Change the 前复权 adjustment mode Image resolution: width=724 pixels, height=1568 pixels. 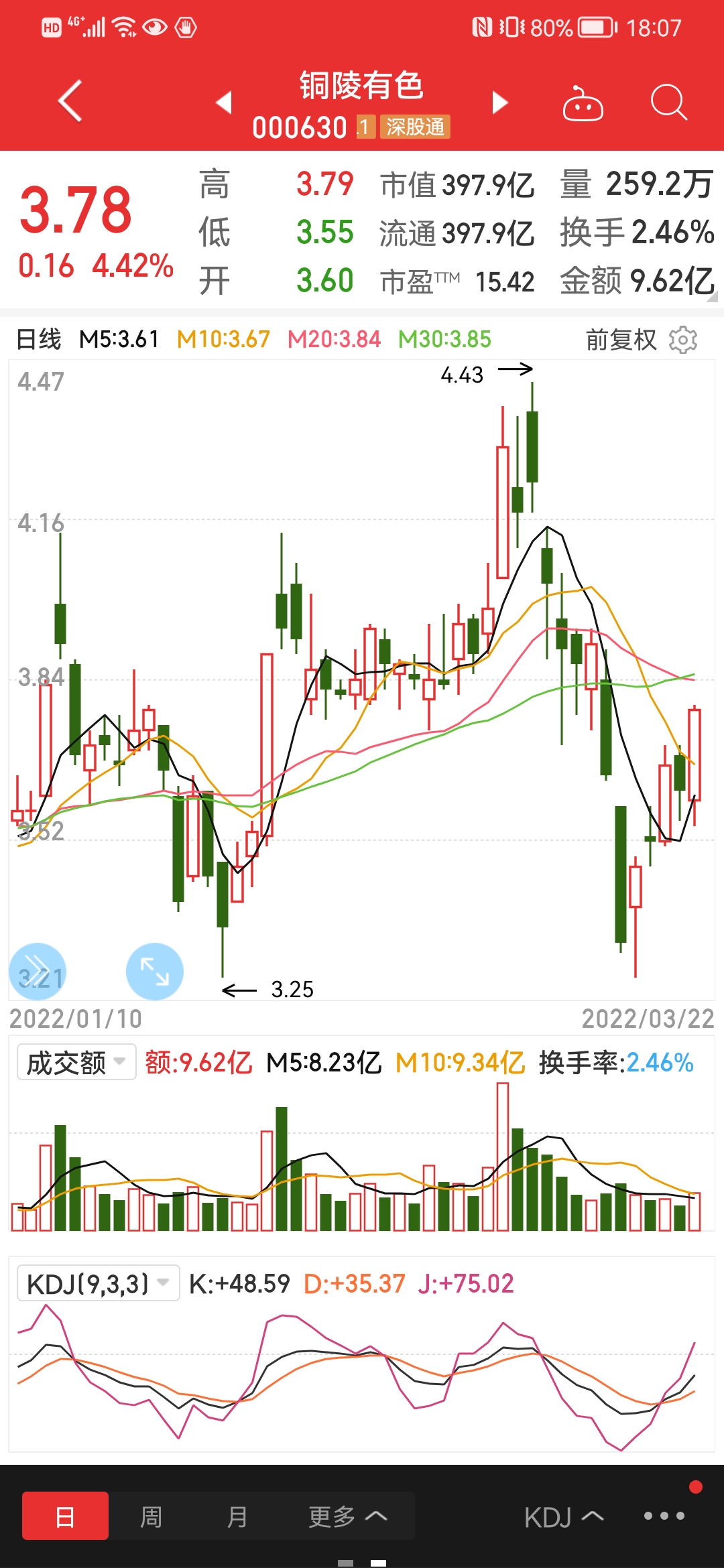click(621, 340)
